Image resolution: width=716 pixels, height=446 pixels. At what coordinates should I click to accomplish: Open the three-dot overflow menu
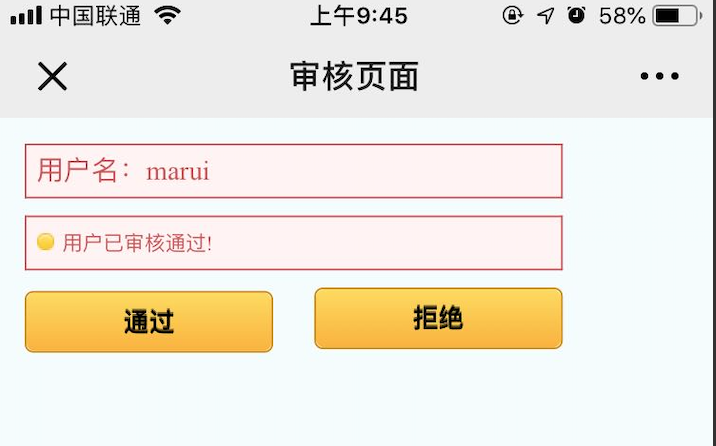660,76
